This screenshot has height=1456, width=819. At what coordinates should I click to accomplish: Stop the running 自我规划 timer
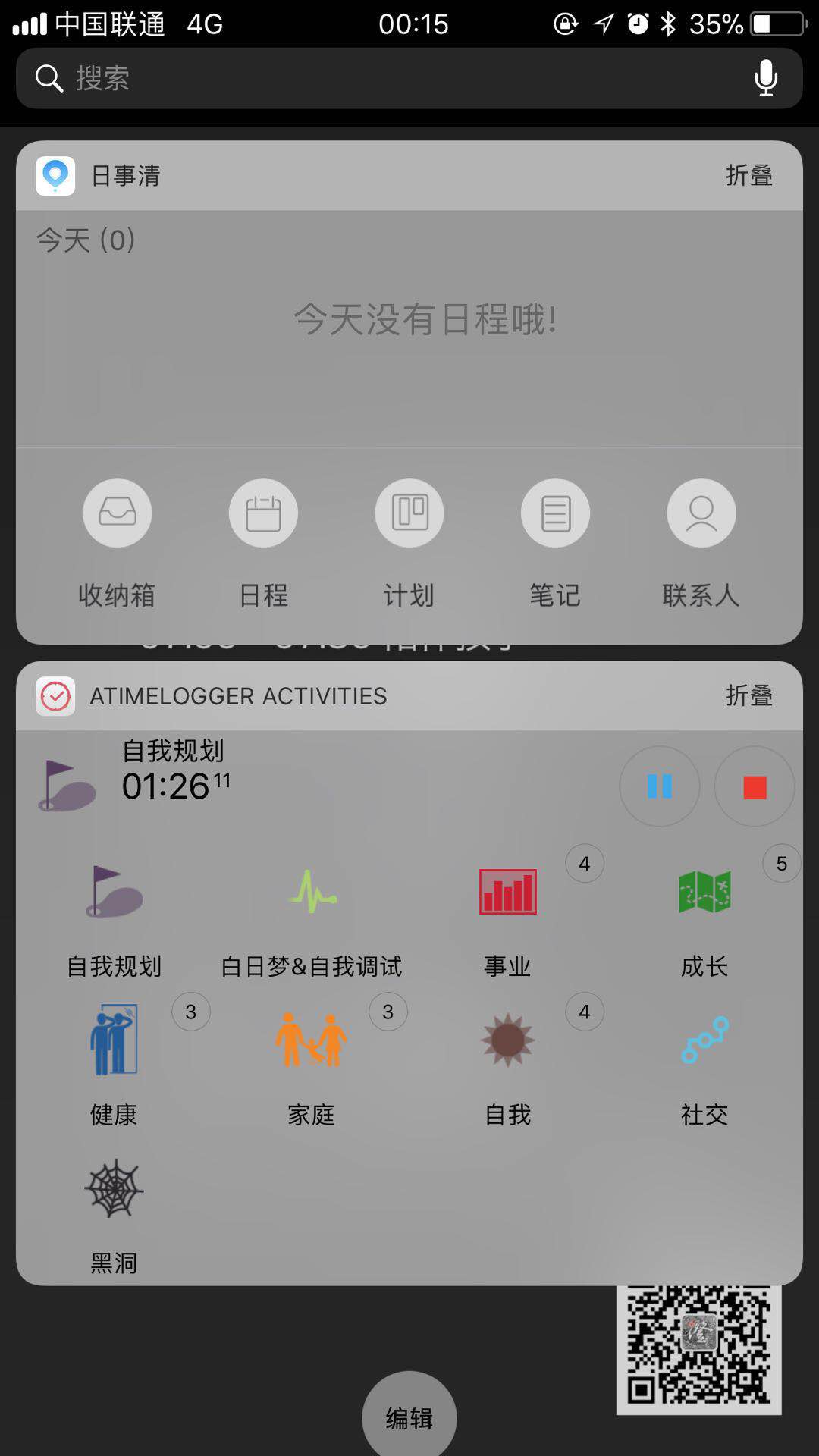[755, 786]
